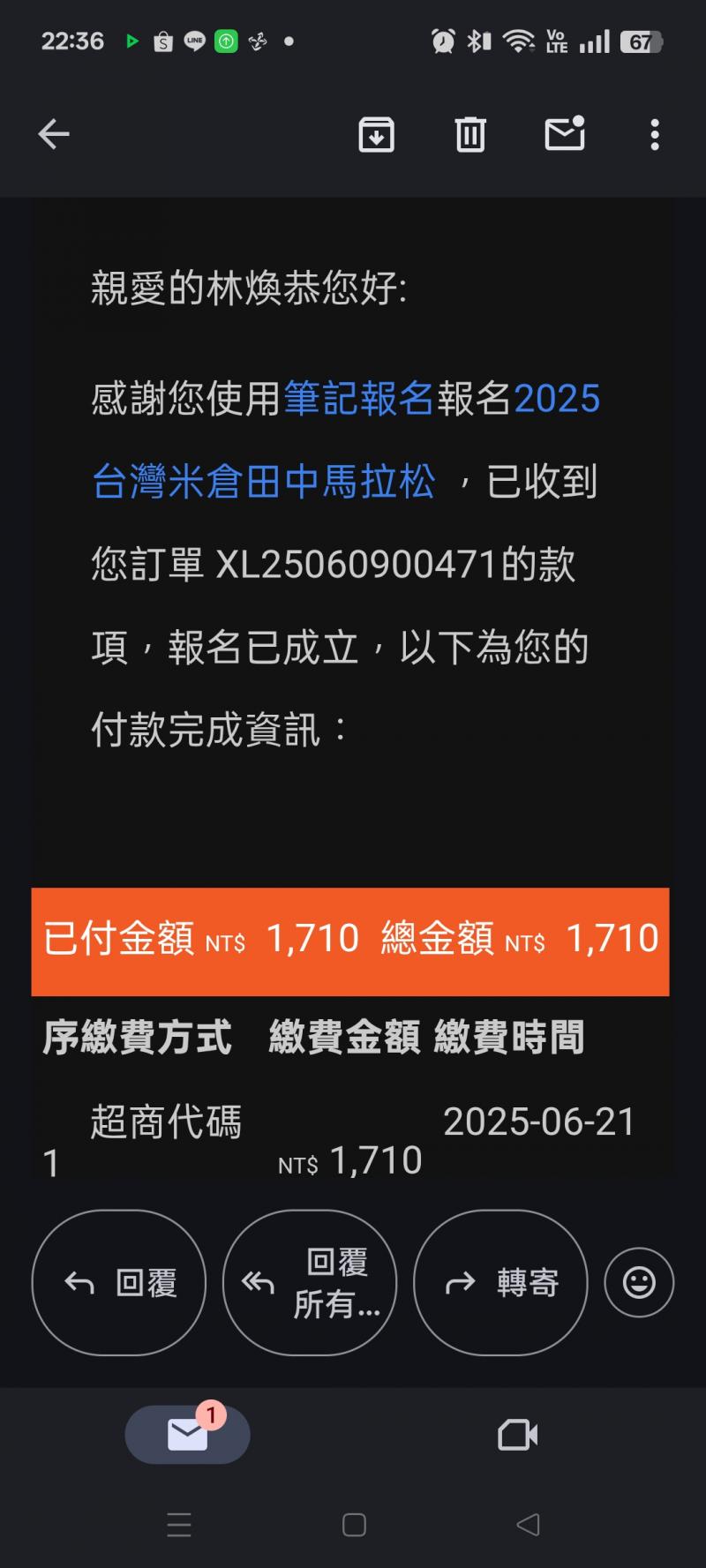Viewport: 706px width, 1568px height.
Task: Add an emoji reaction
Action: [639, 1282]
